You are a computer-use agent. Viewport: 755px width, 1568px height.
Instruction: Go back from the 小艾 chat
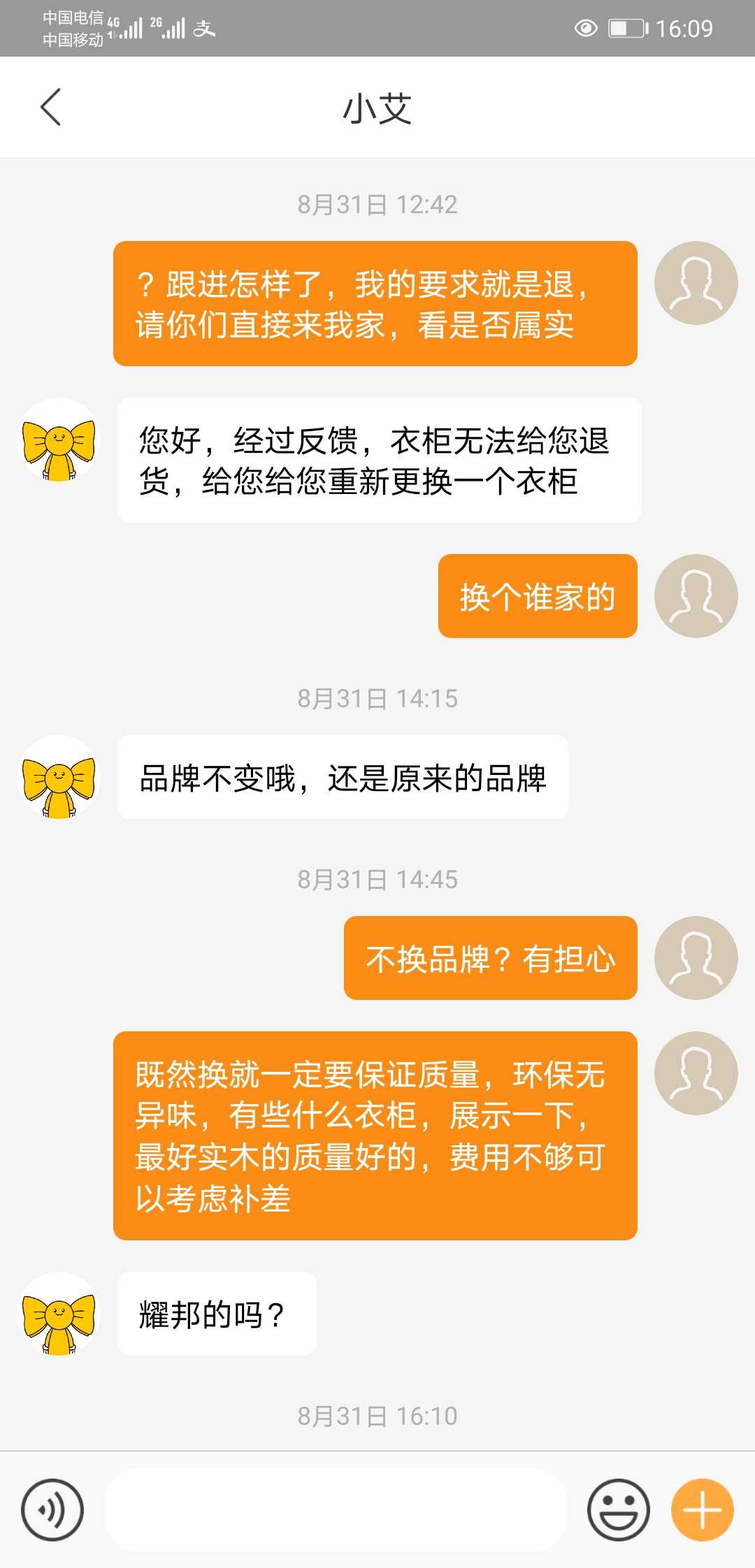tap(51, 107)
